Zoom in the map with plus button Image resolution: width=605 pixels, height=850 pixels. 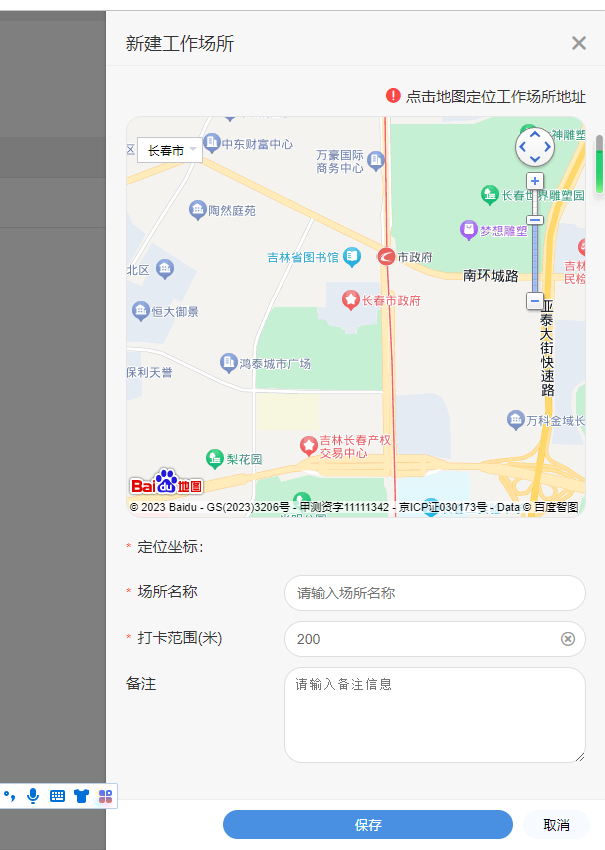pyautogui.click(x=535, y=181)
